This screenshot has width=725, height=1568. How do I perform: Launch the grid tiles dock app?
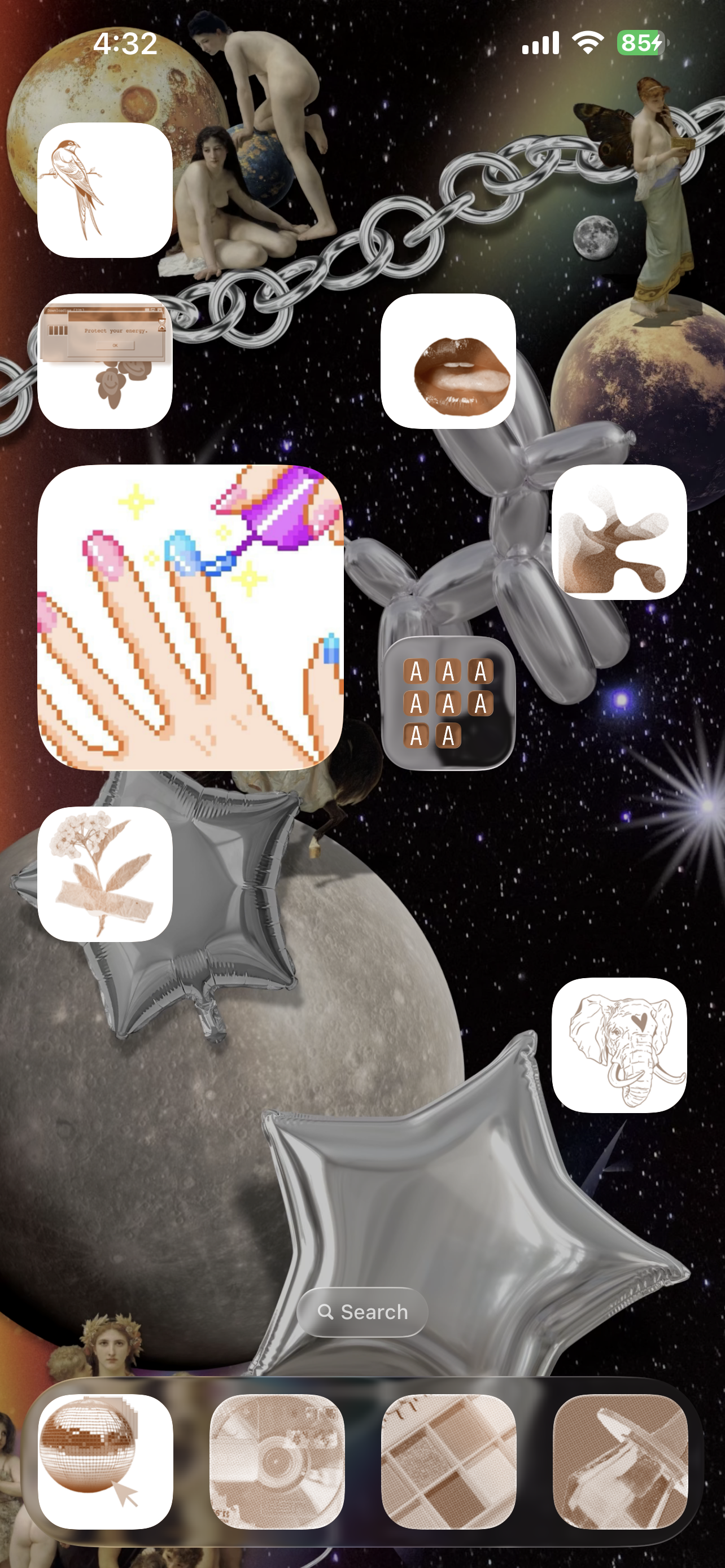click(448, 1462)
